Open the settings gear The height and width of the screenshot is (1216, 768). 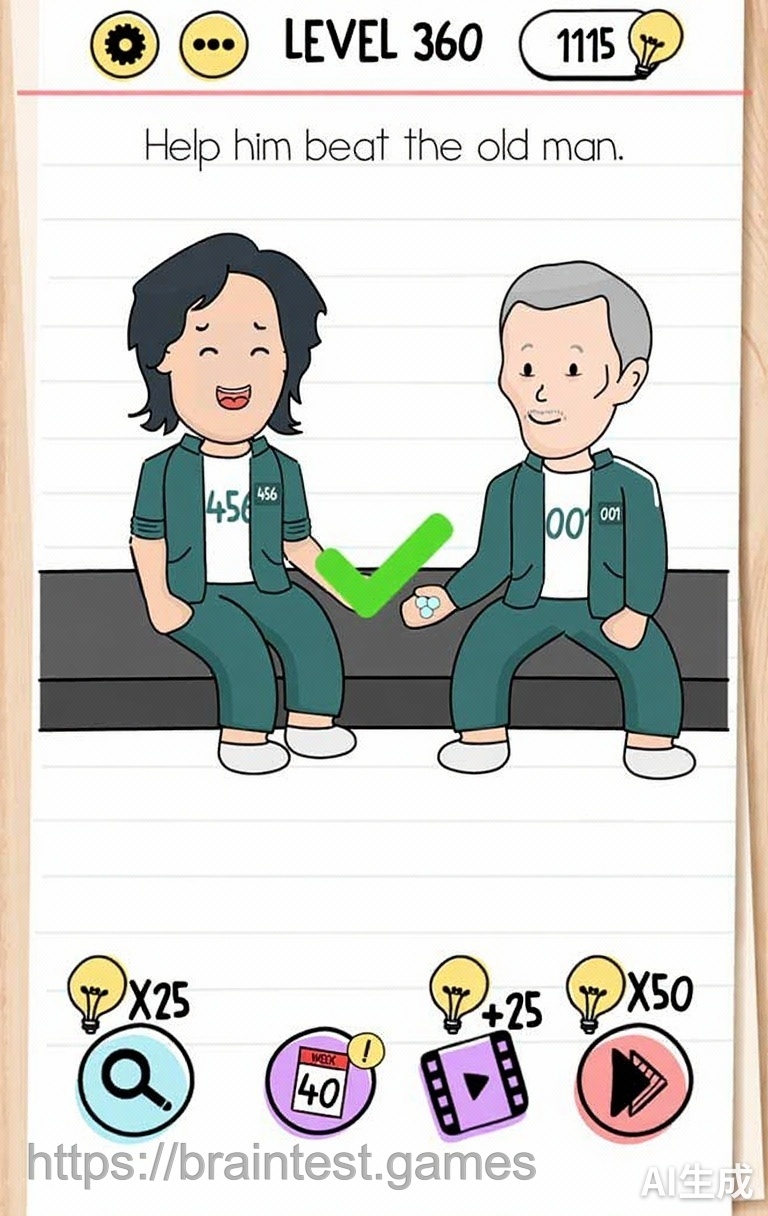click(x=124, y=46)
